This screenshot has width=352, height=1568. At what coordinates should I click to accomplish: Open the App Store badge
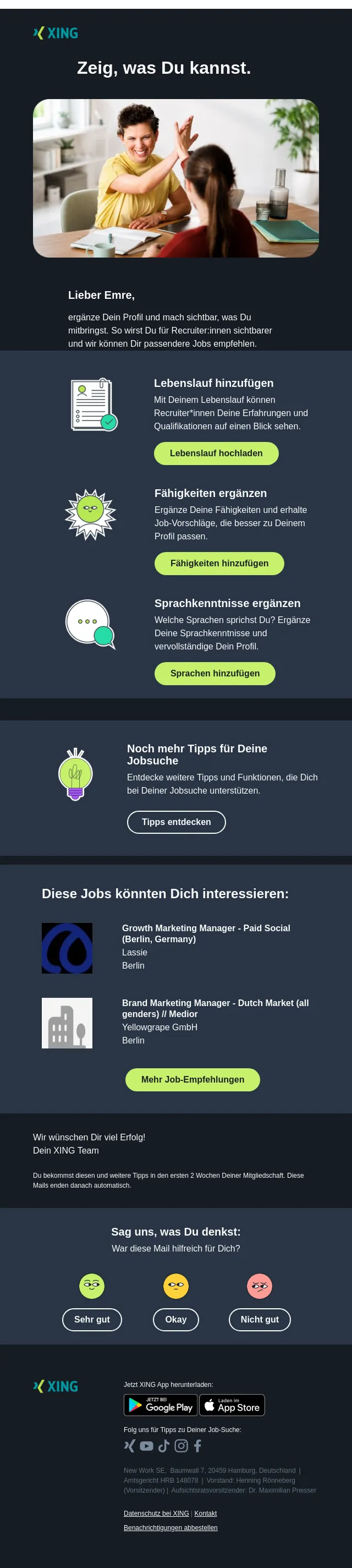pyautogui.click(x=232, y=1405)
